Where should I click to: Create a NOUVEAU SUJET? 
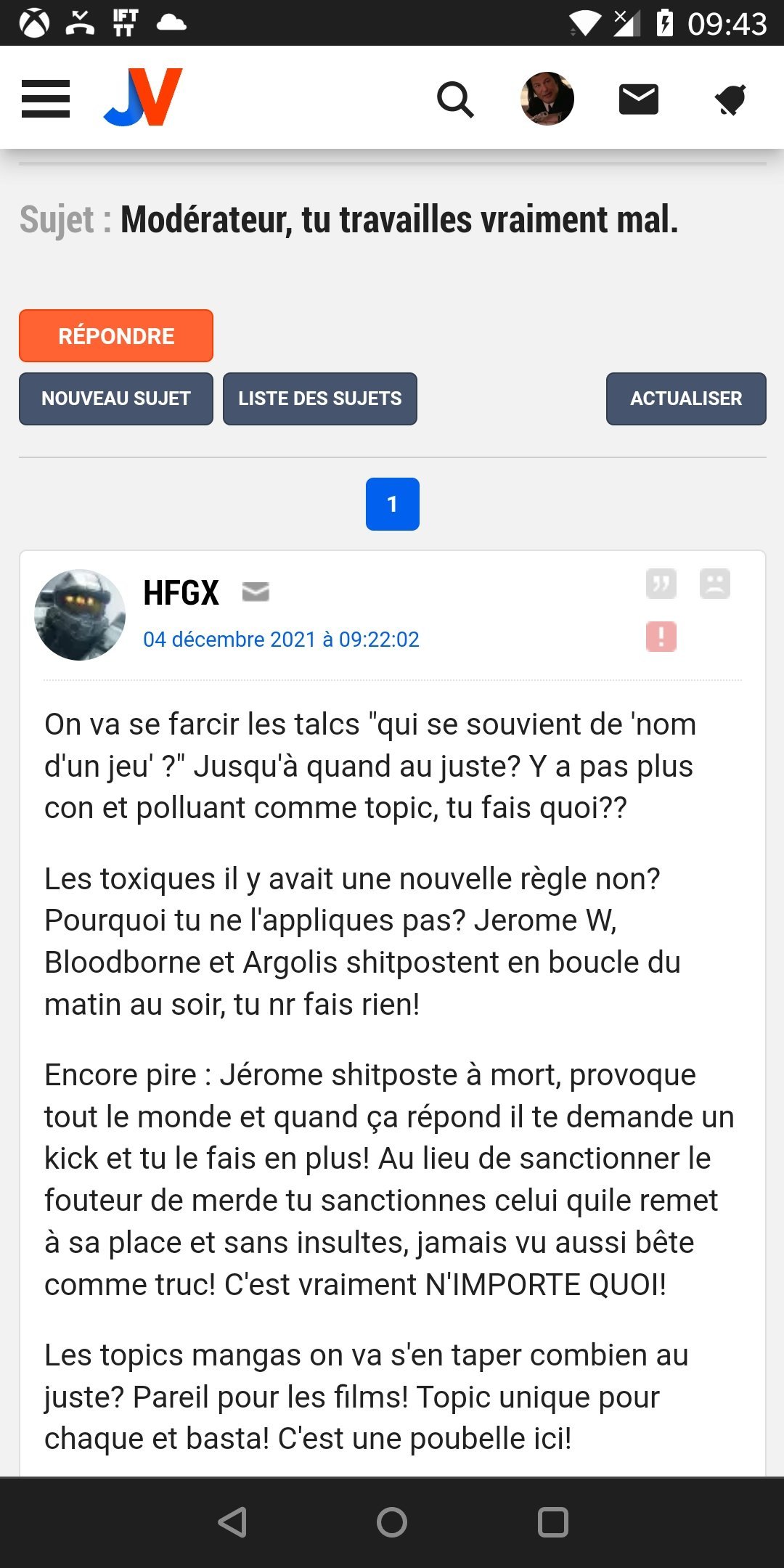click(116, 399)
